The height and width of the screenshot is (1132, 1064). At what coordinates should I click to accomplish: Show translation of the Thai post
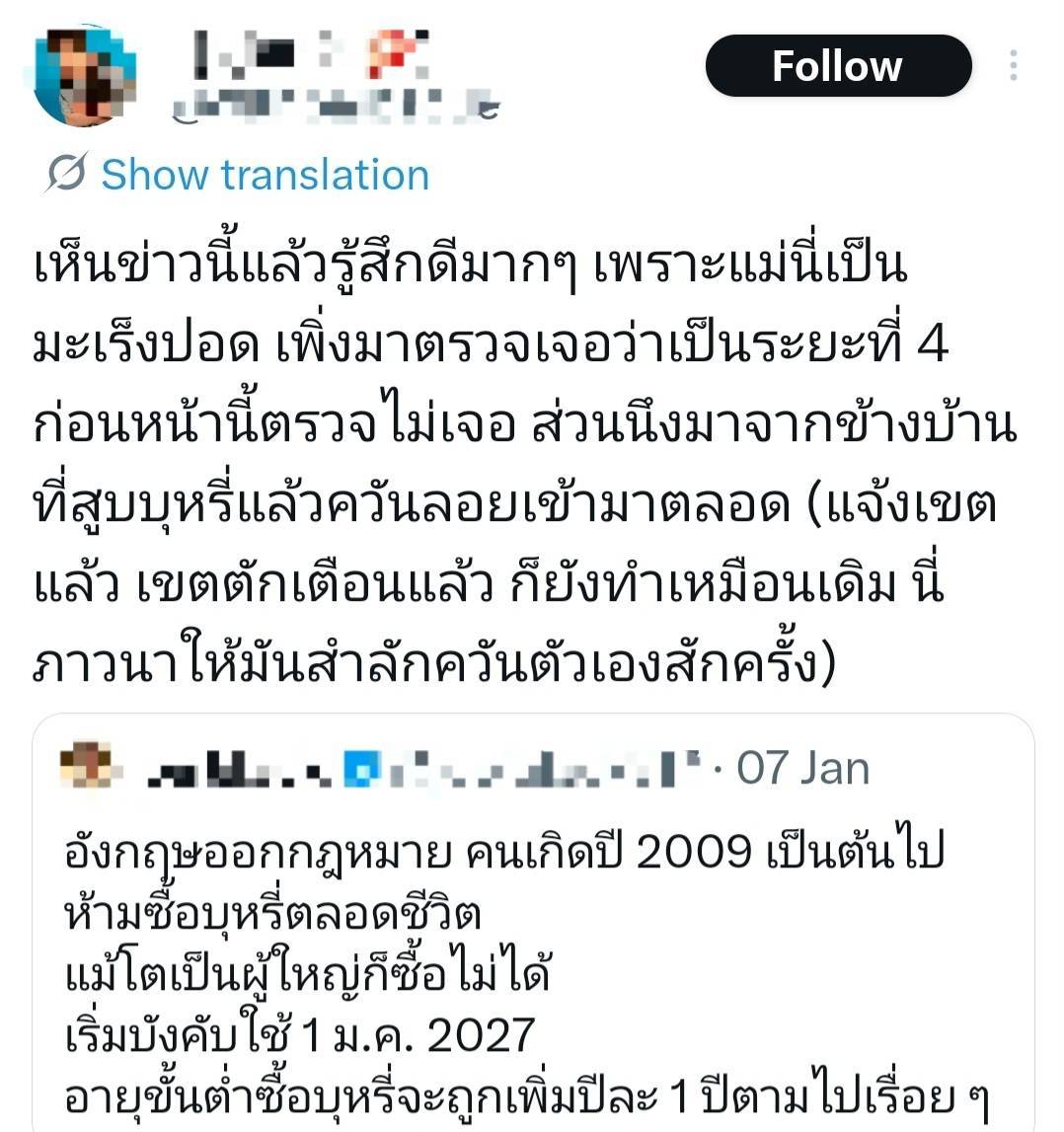pyautogui.click(x=265, y=175)
